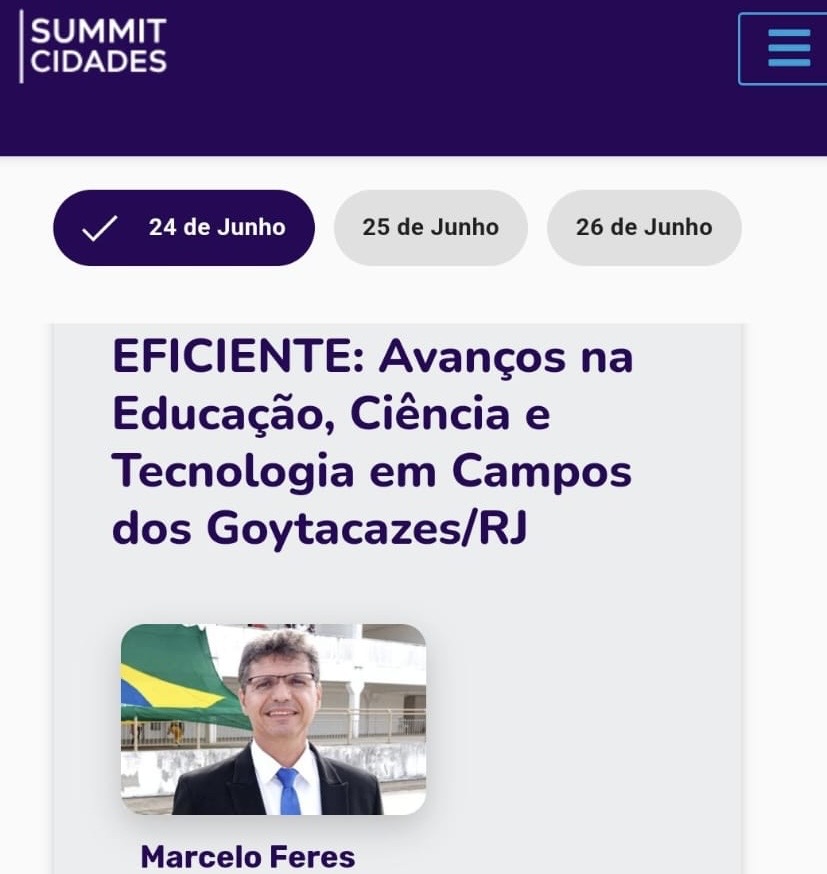Select the 24 de Junho tab
This screenshot has height=874, width=827.
coord(184,228)
